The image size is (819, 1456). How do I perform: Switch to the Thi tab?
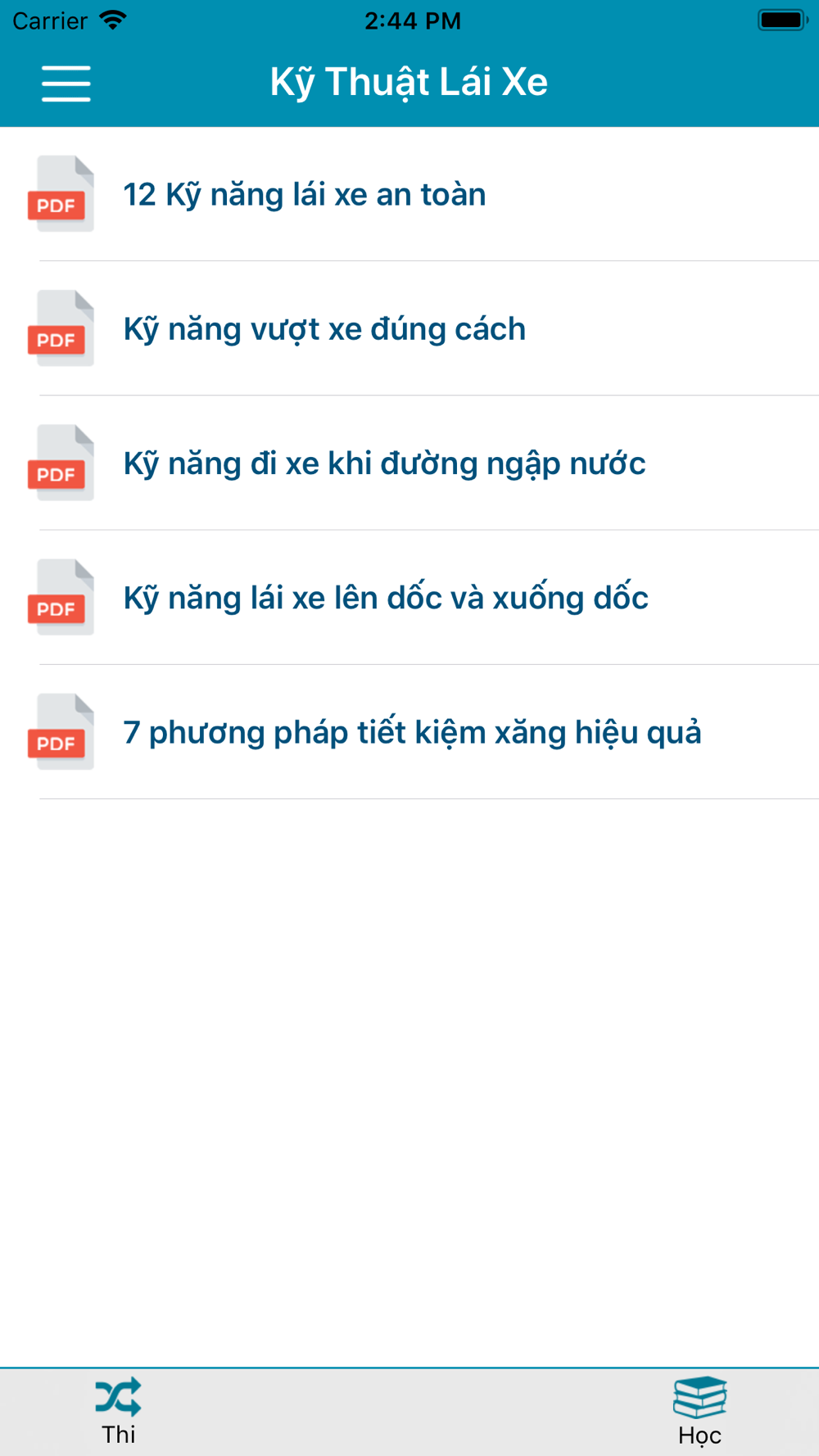119,1412
